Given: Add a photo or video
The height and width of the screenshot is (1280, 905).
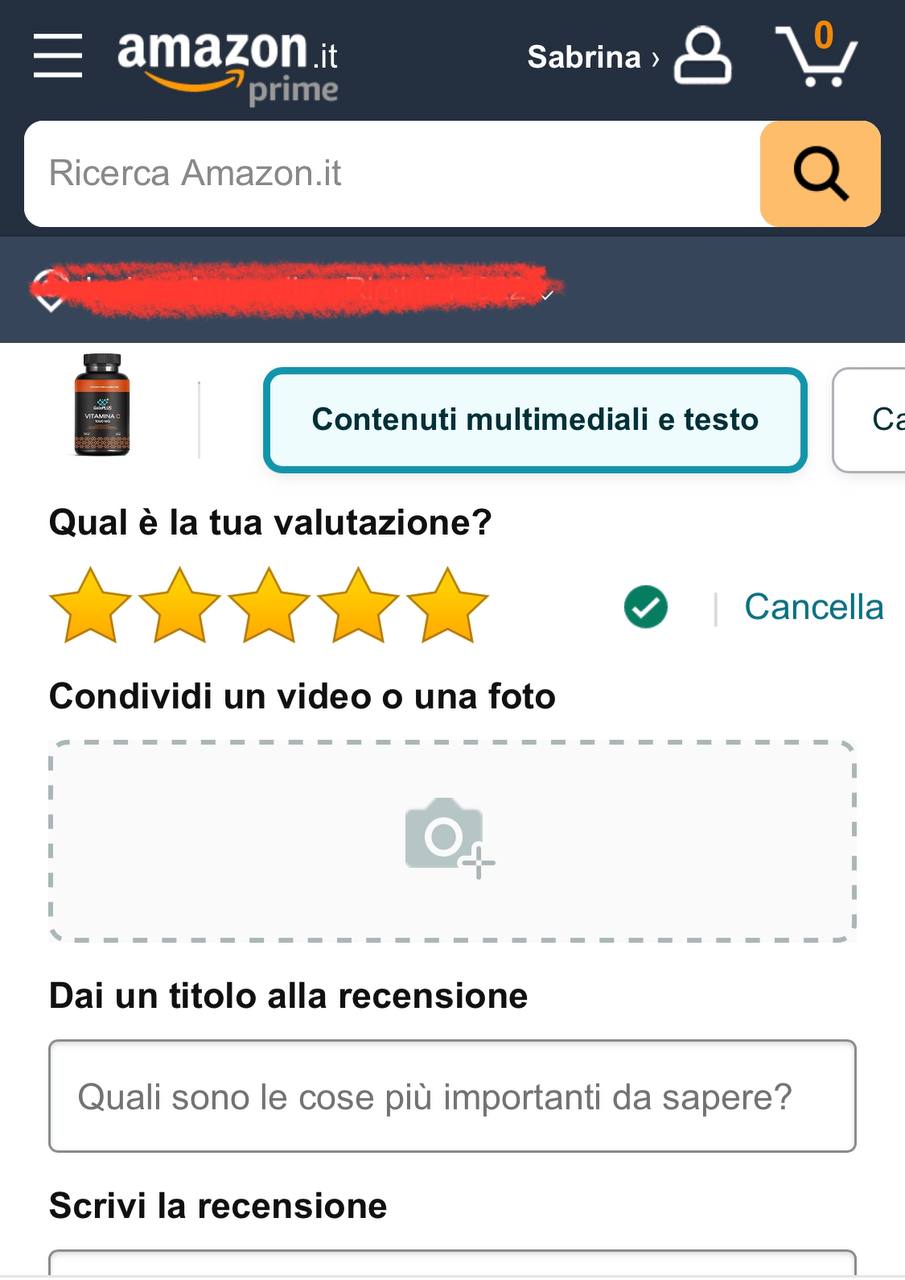Looking at the screenshot, I should (452, 840).
